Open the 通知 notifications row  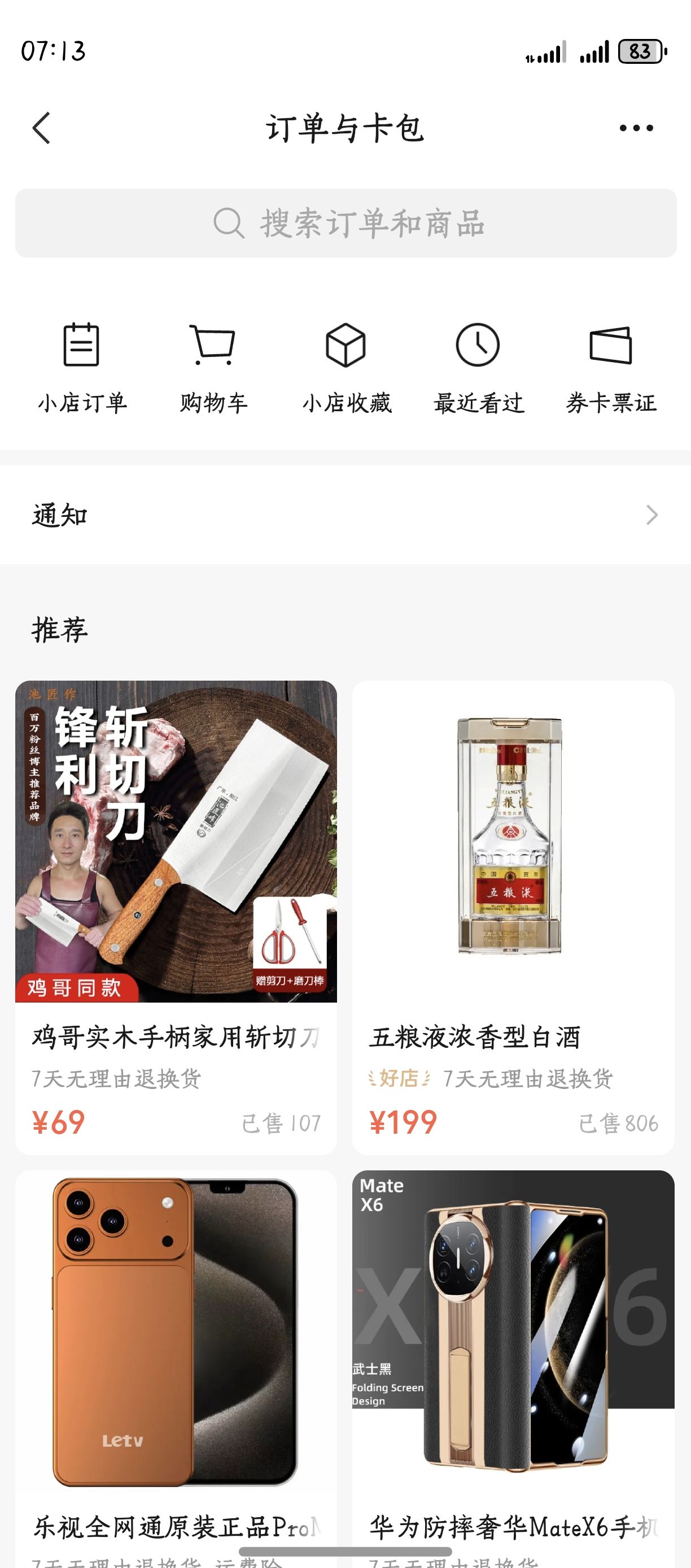pos(345,515)
